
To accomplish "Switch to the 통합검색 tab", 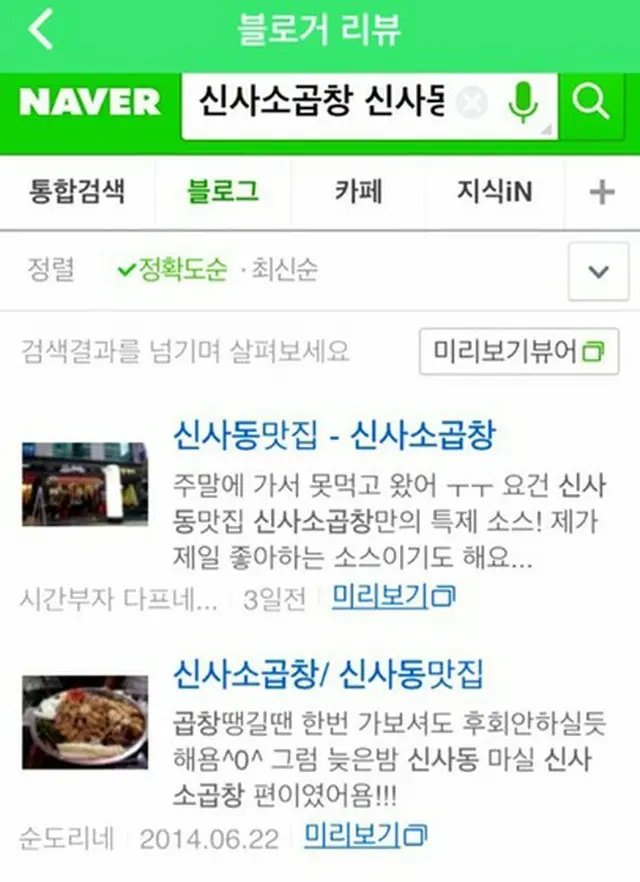I will click(x=77, y=191).
